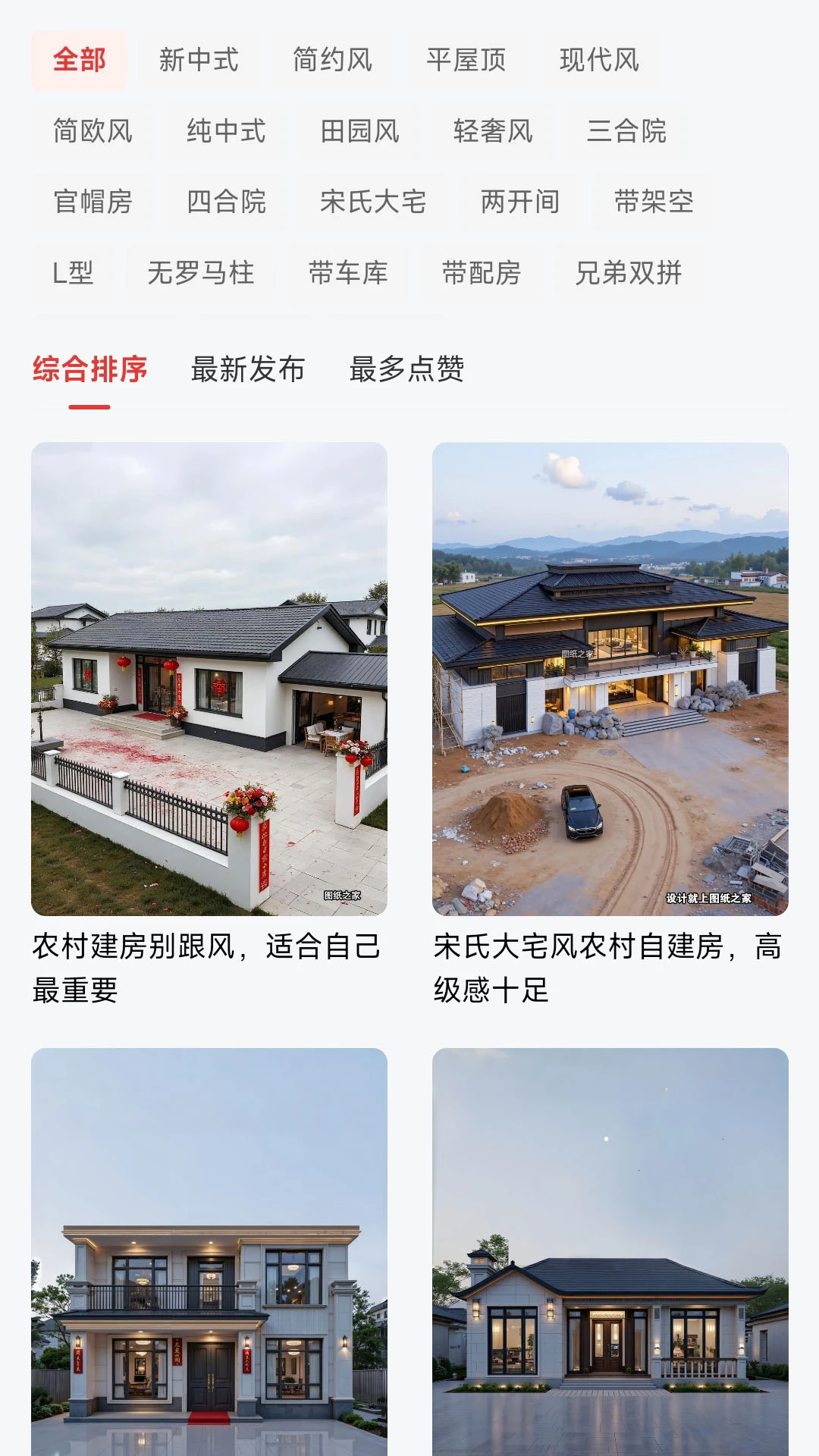Filter designs by 简欧风
The width and height of the screenshot is (819, 1456).
(x=93, y=131)
